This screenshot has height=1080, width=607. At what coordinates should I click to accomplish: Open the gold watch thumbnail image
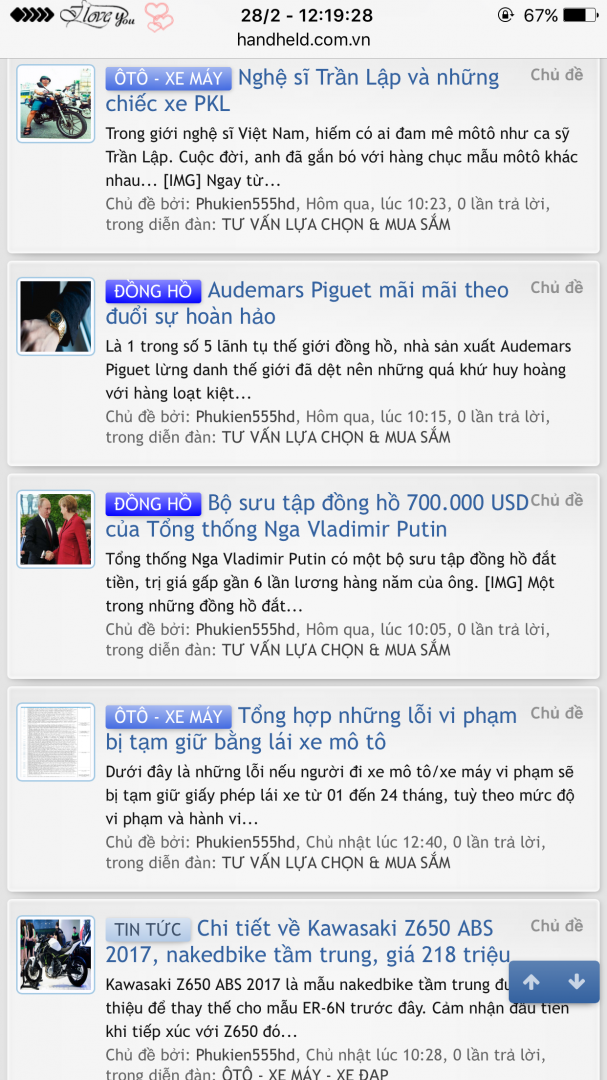coord(56,316)
